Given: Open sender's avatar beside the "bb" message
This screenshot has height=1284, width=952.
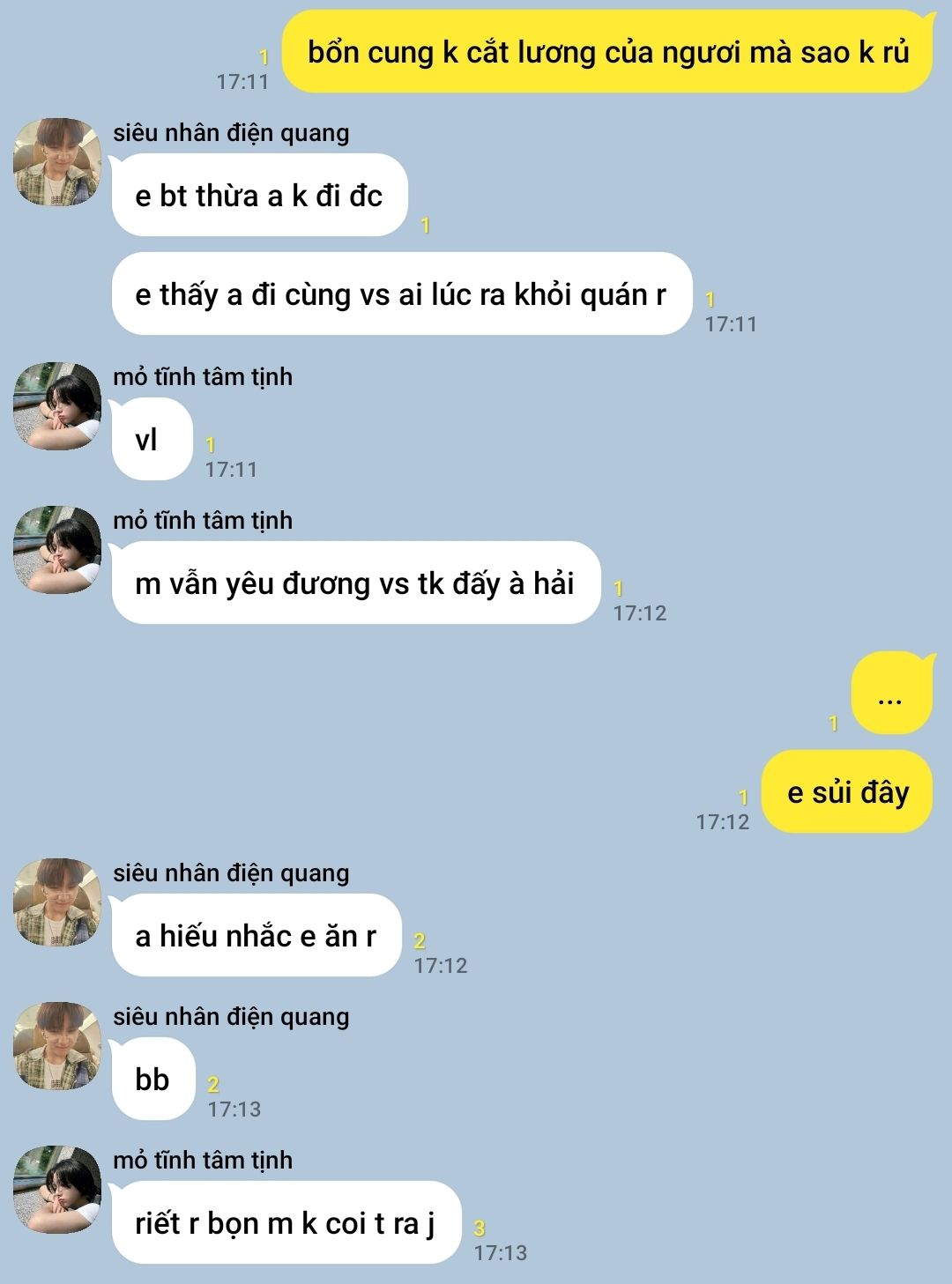Looking at the screenshot, I should pyautogui.click(x=57, y=1046).
